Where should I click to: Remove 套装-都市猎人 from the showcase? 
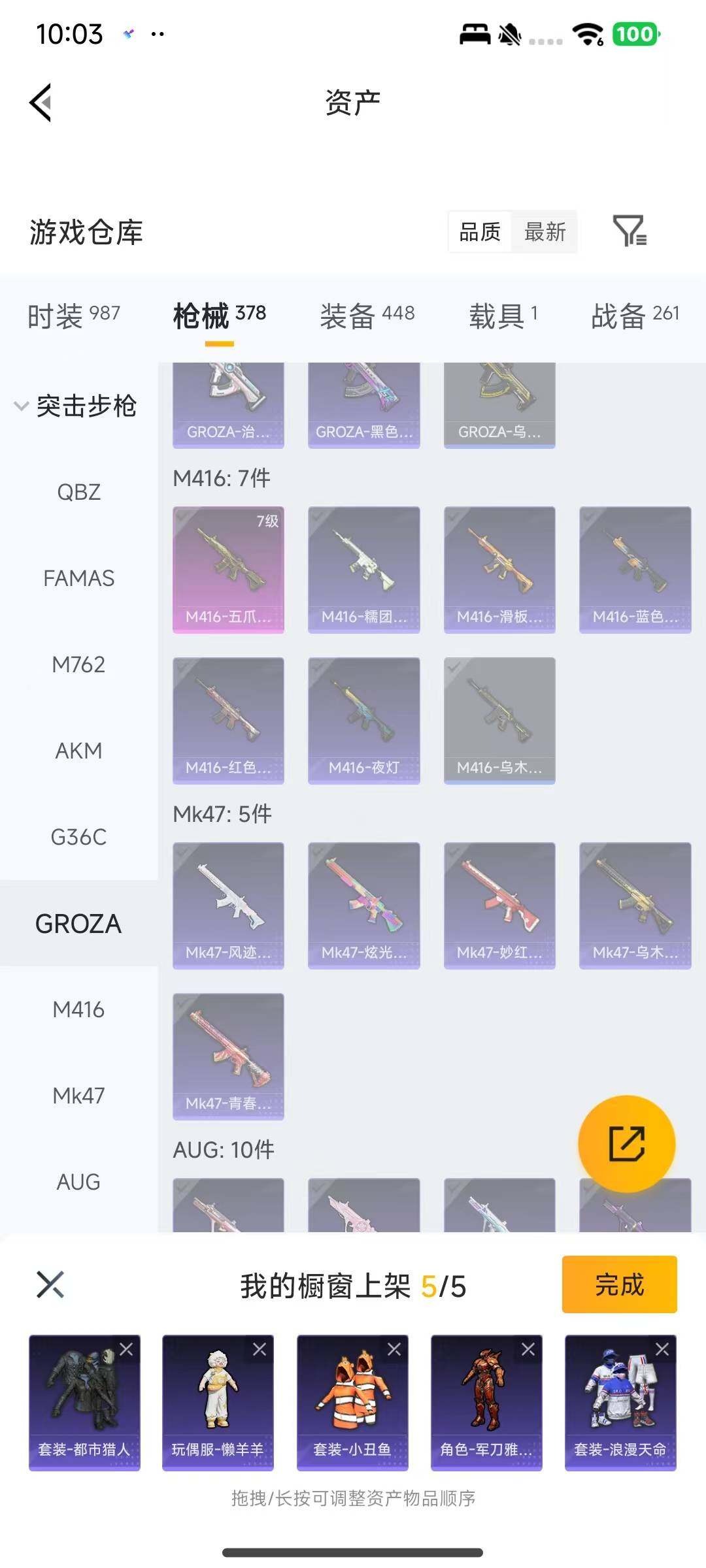[x=126, y=1349]
